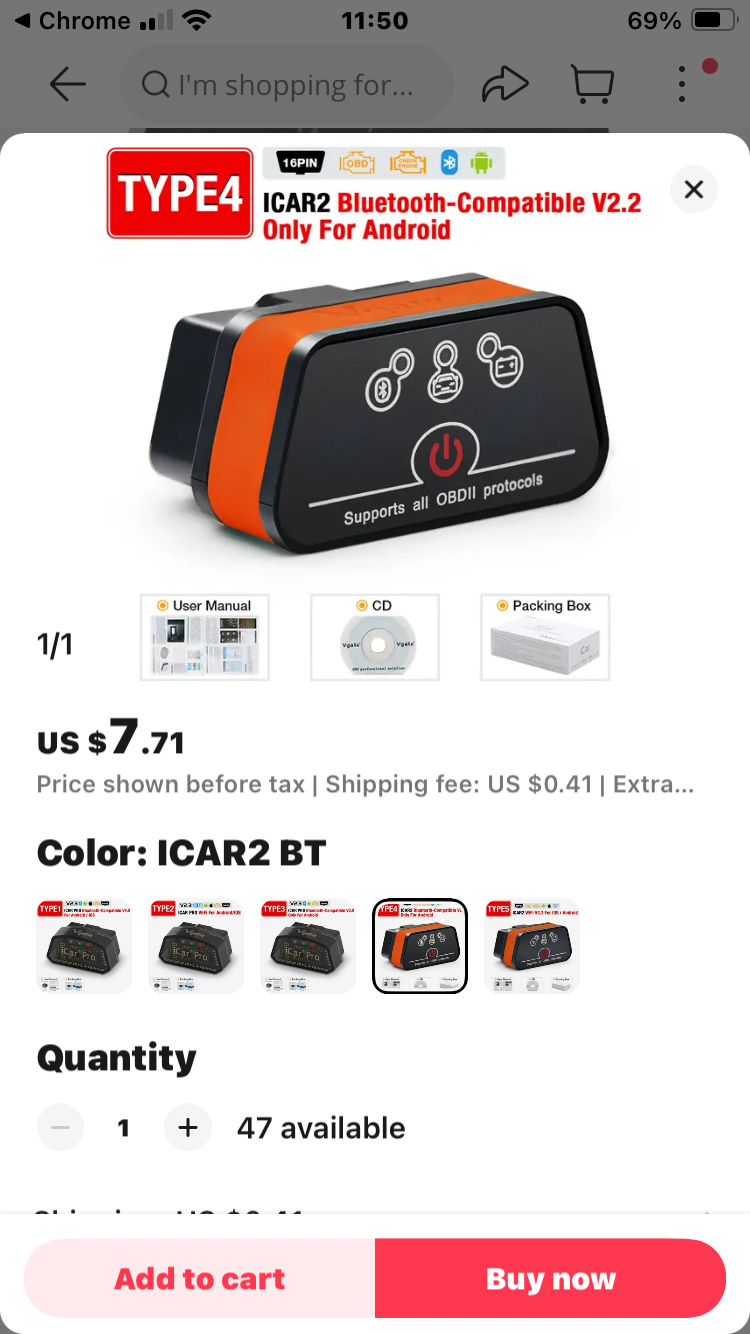Screen dimensions: 750x1334
Task: Open the three-dot overflow menu
Action: [682, 85]
